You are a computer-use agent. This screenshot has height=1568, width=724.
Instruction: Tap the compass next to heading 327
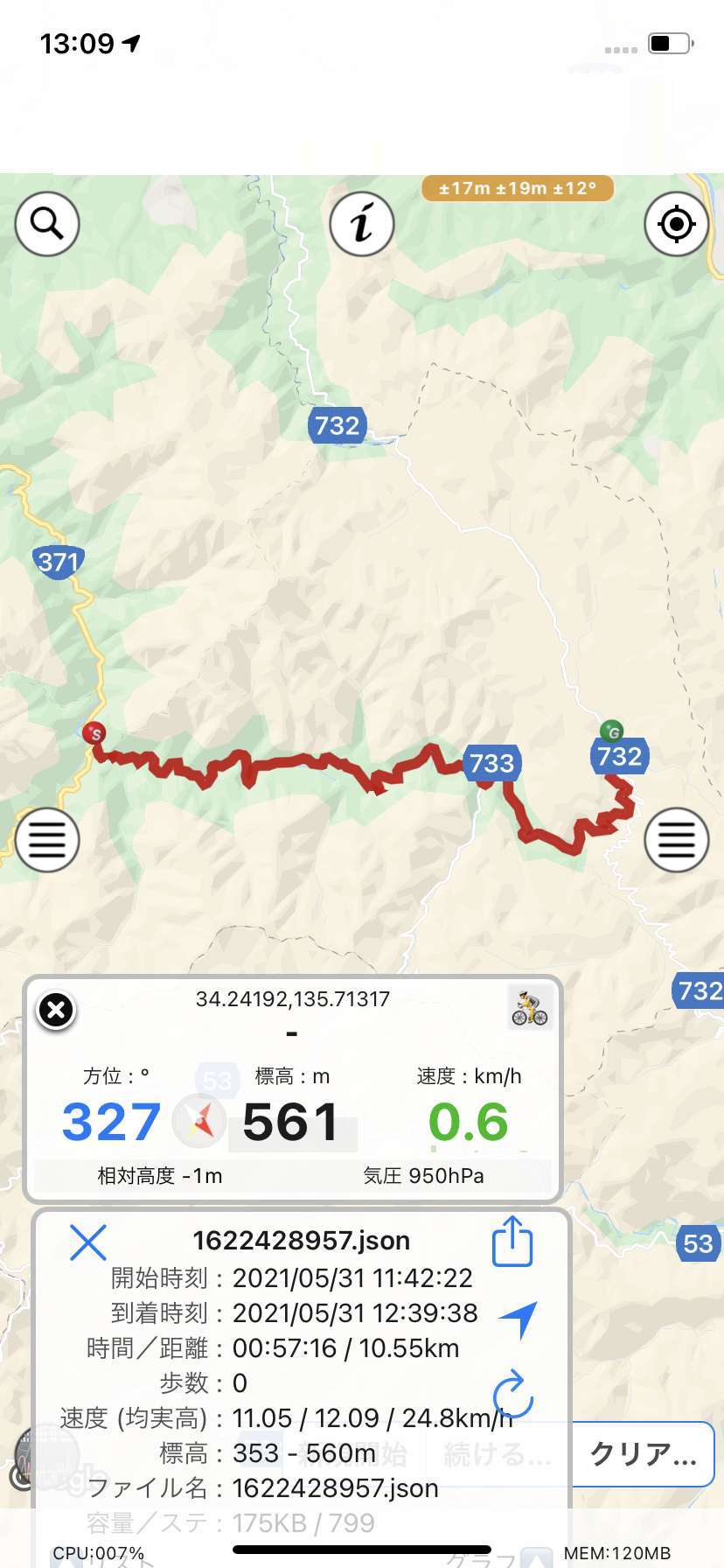coord(198,1121)
